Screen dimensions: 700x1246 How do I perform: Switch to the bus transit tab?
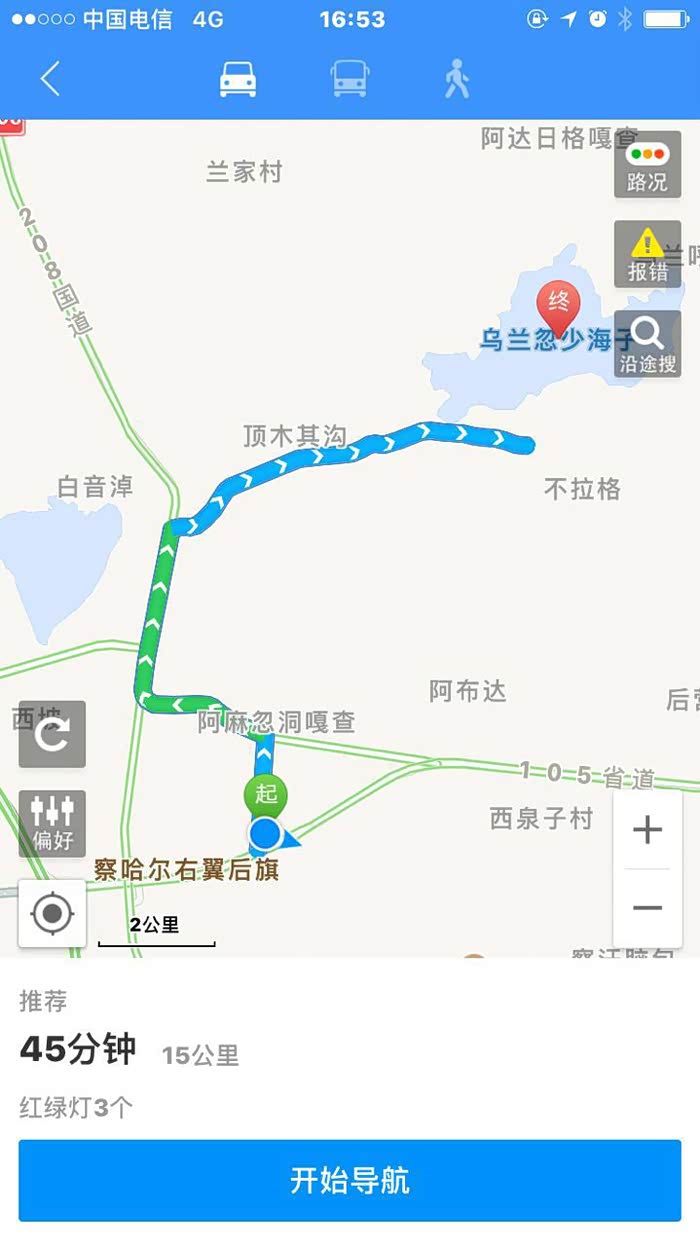(x=349, y=78)
